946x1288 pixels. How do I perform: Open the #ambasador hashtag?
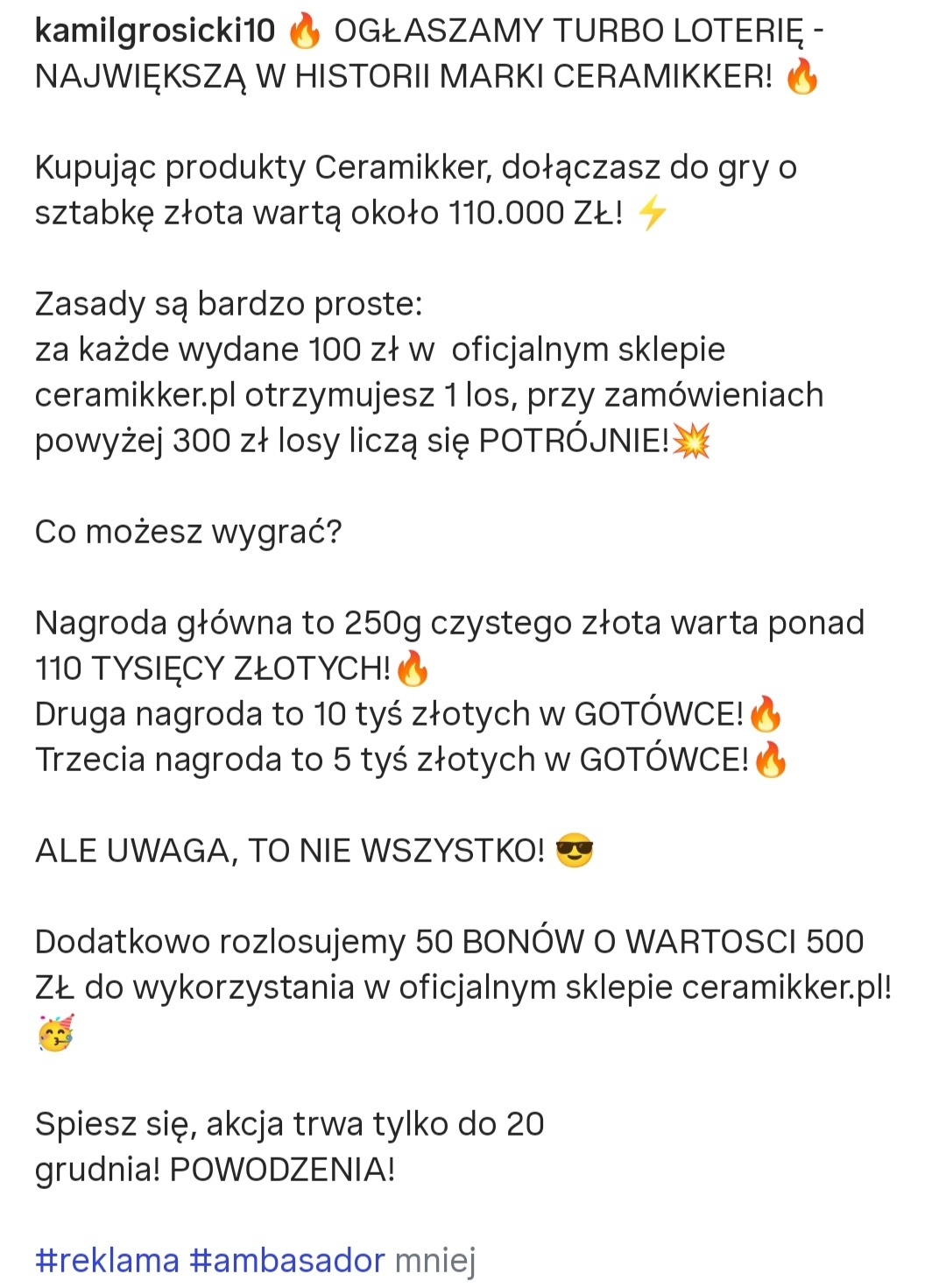pos(287,1260)
